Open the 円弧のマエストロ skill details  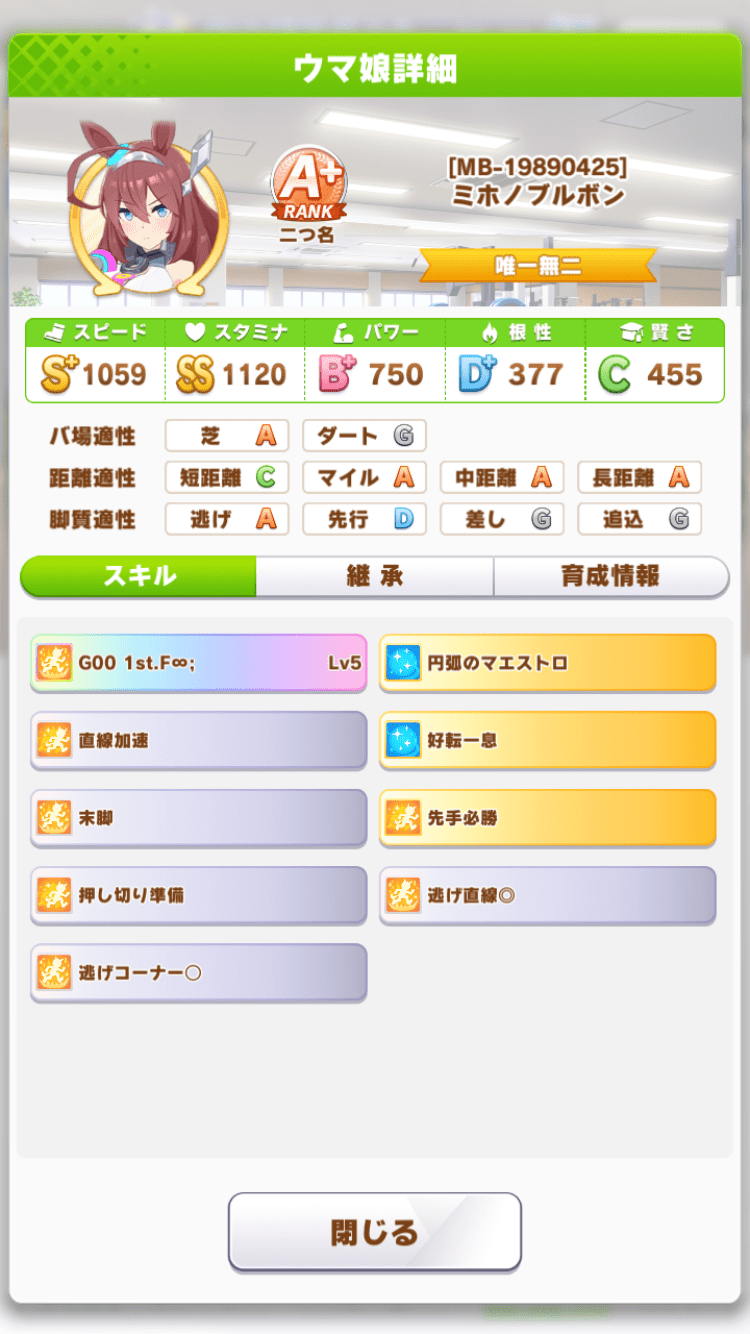coord(547,662)
